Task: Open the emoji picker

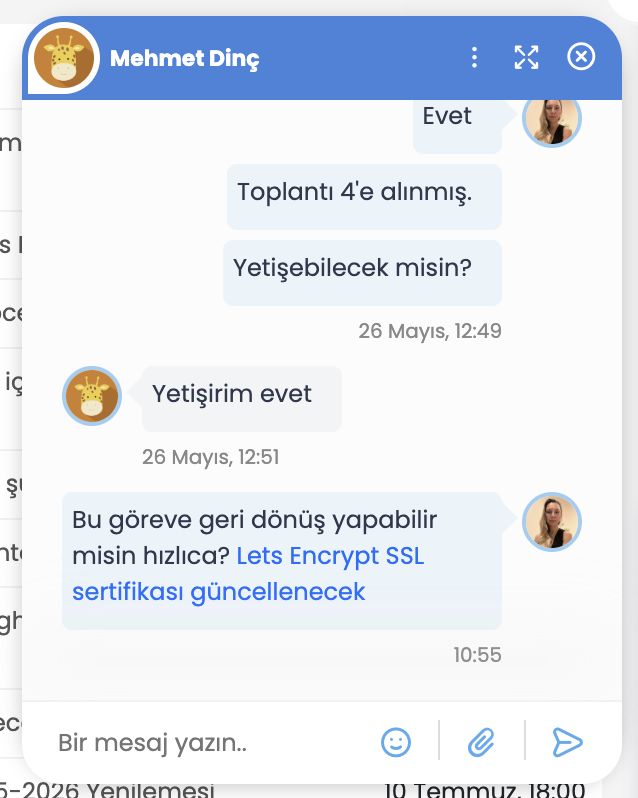Action: point(396,742)
